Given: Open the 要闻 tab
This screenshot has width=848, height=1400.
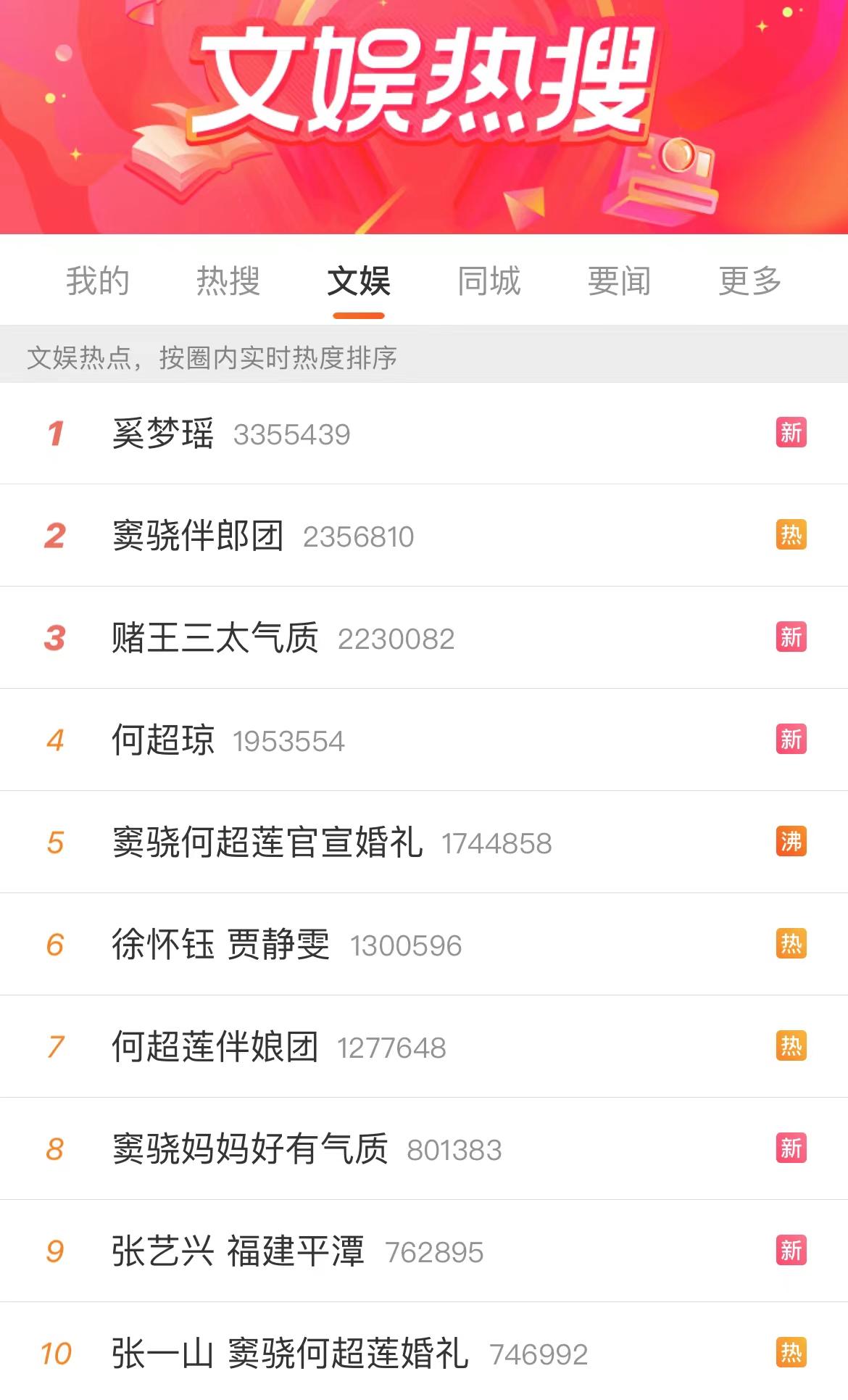Looking at the screenshot, I should click(620, 281).
